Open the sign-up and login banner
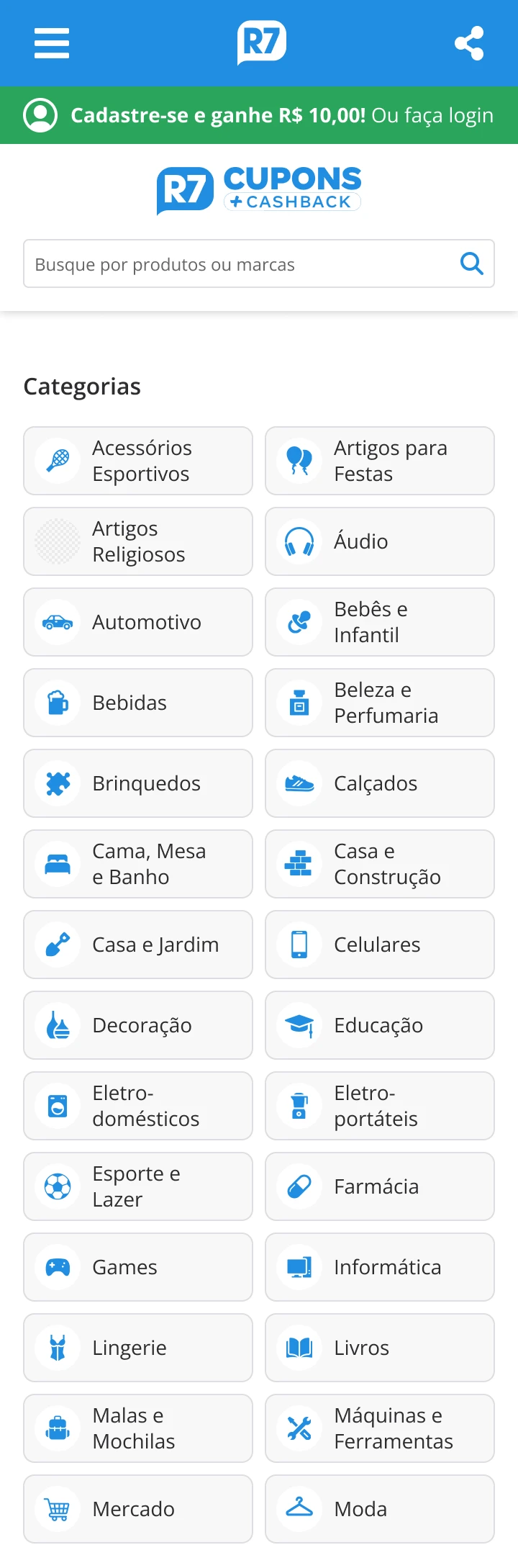Screen dimensions: 518x1568 pyautogui.click(x=259, y=115)
